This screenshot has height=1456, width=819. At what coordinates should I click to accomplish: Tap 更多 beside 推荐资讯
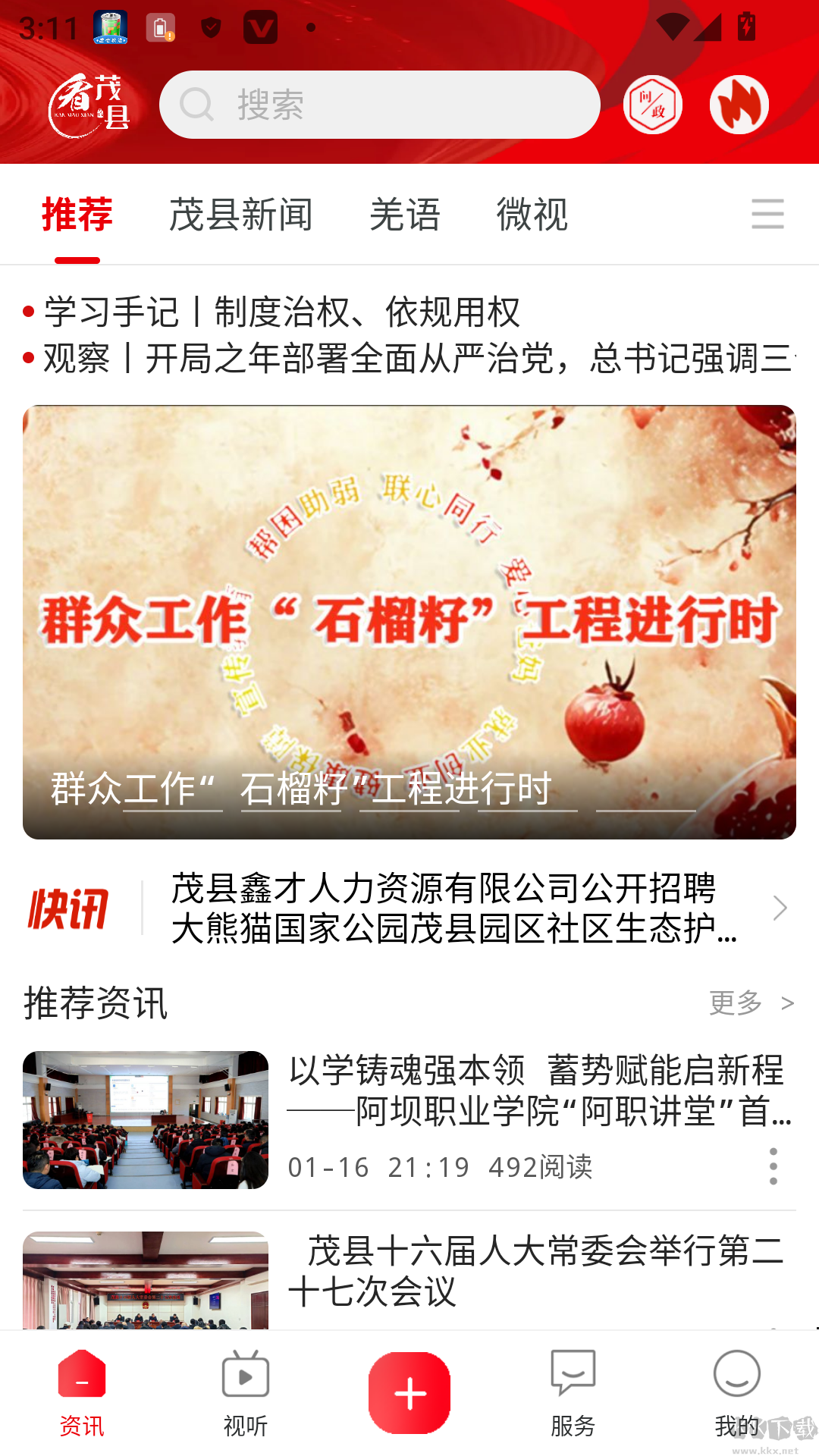751,1003
